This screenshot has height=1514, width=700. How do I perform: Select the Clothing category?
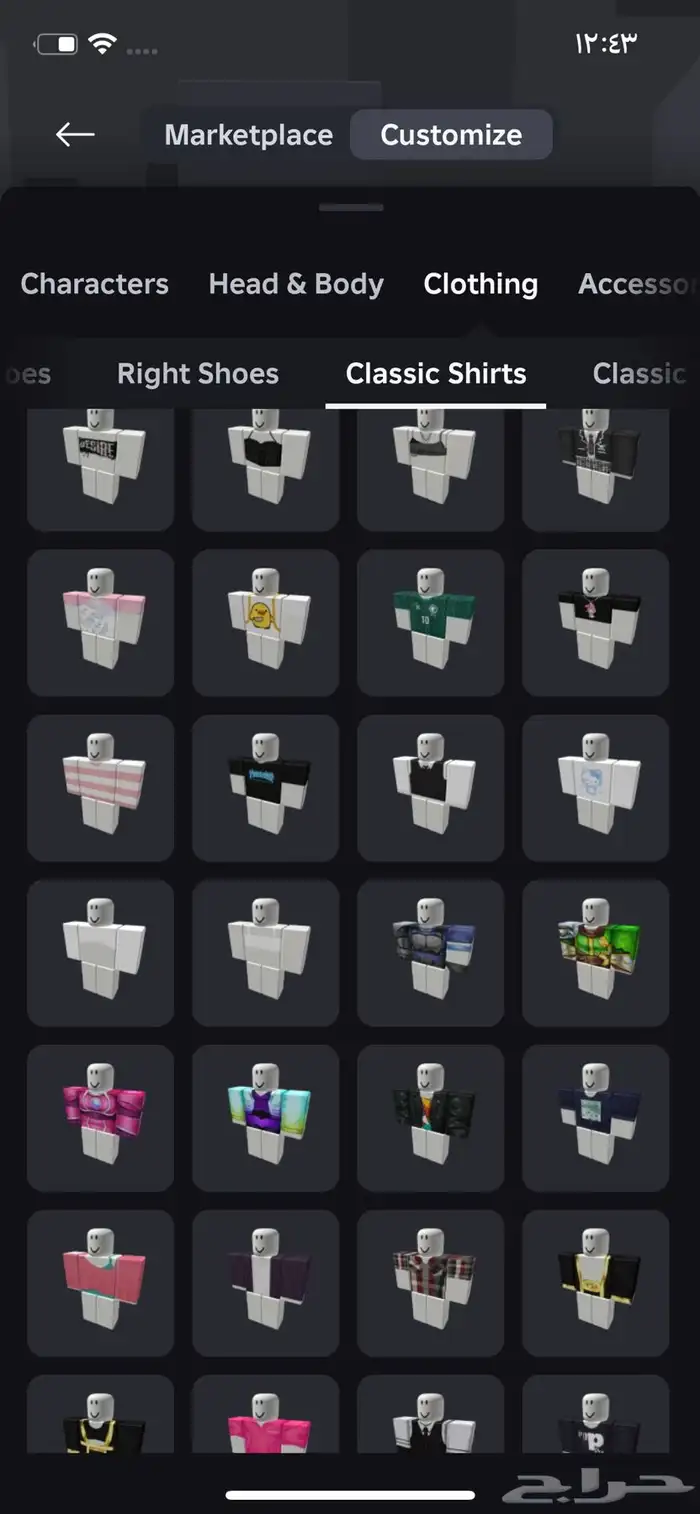pyautogui.click(x=480, y=284)
